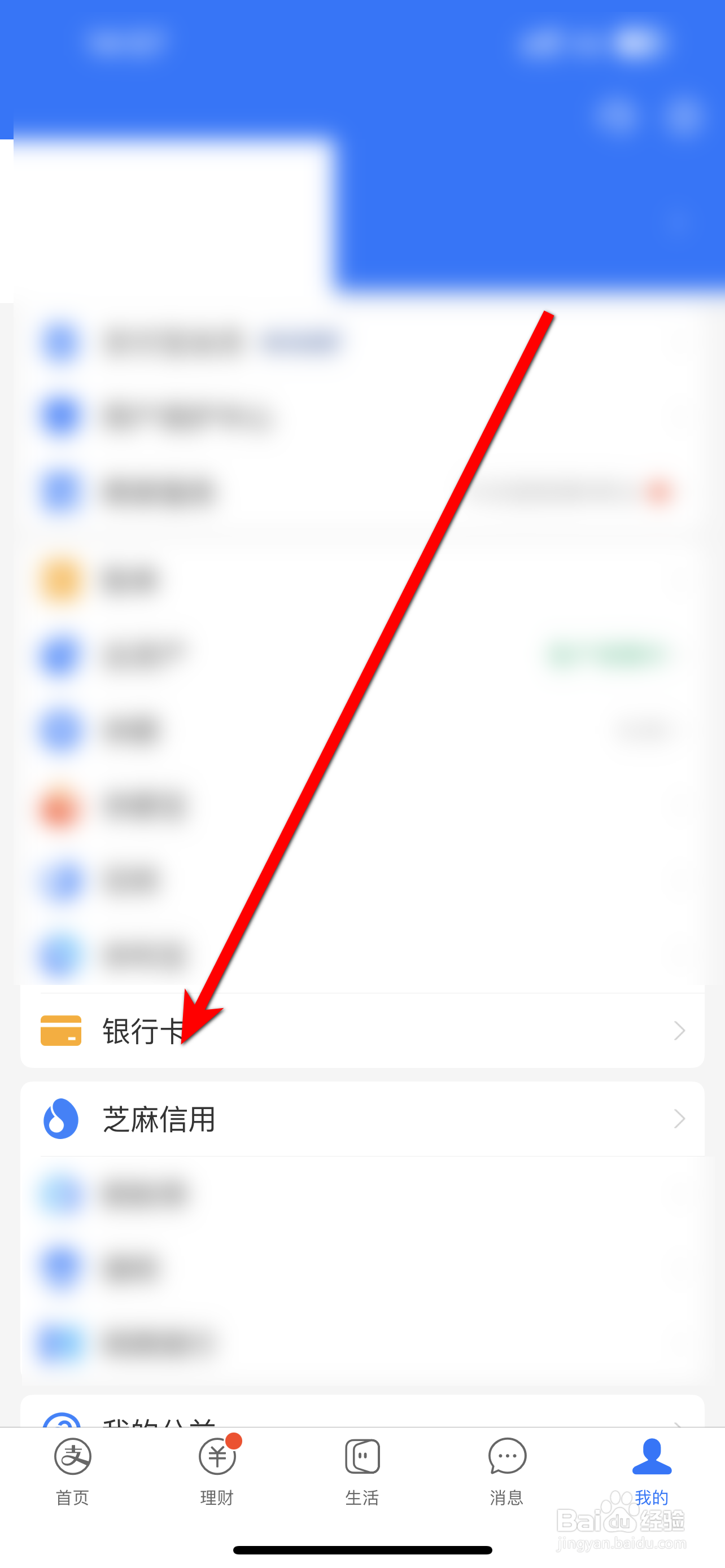Tap the bank card icon beside 银行卡
Screen dimensions: 725x1568
pyautogui.click(x=60, y=1030)
